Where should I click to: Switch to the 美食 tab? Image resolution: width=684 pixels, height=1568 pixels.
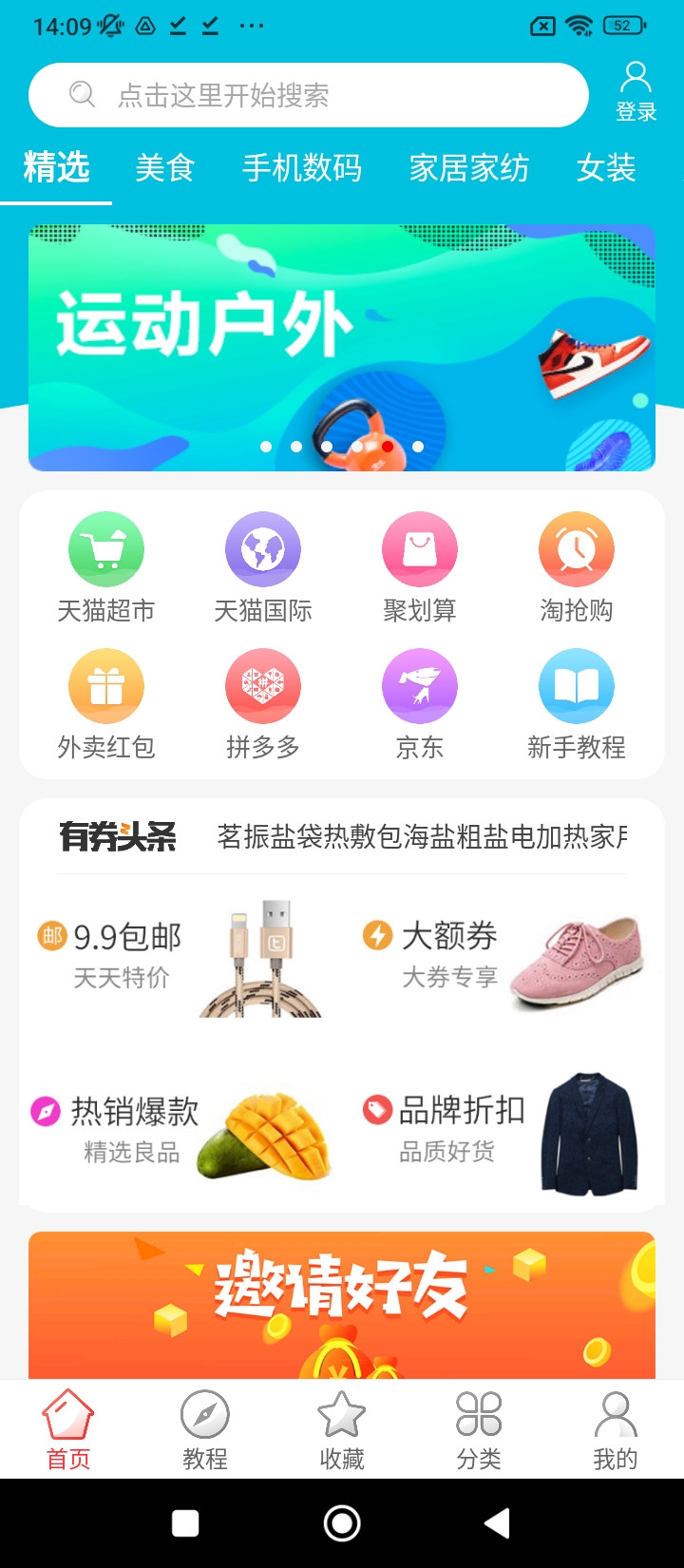point(164,169)
